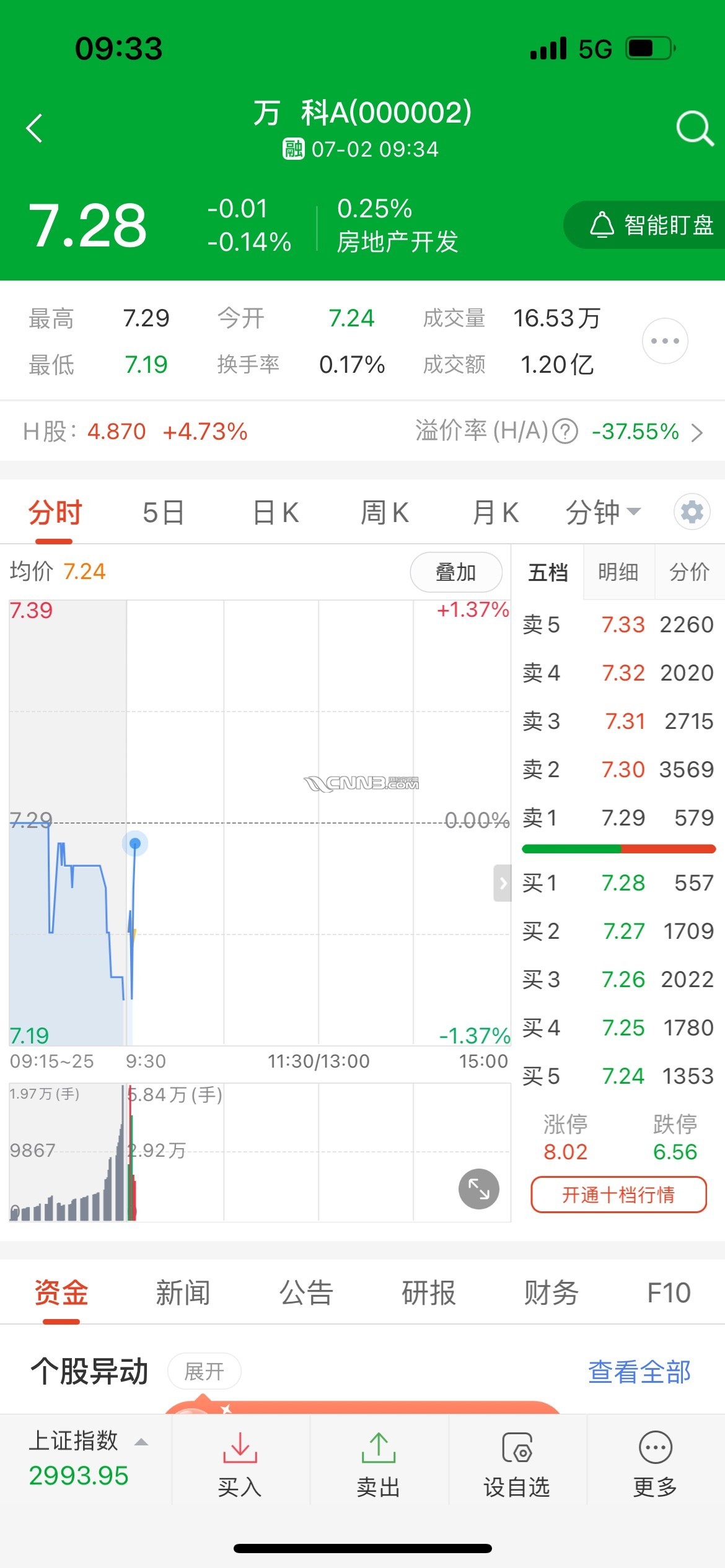Expand the chart to fullscreen

pyautogui.click(x=478, y=1188)
